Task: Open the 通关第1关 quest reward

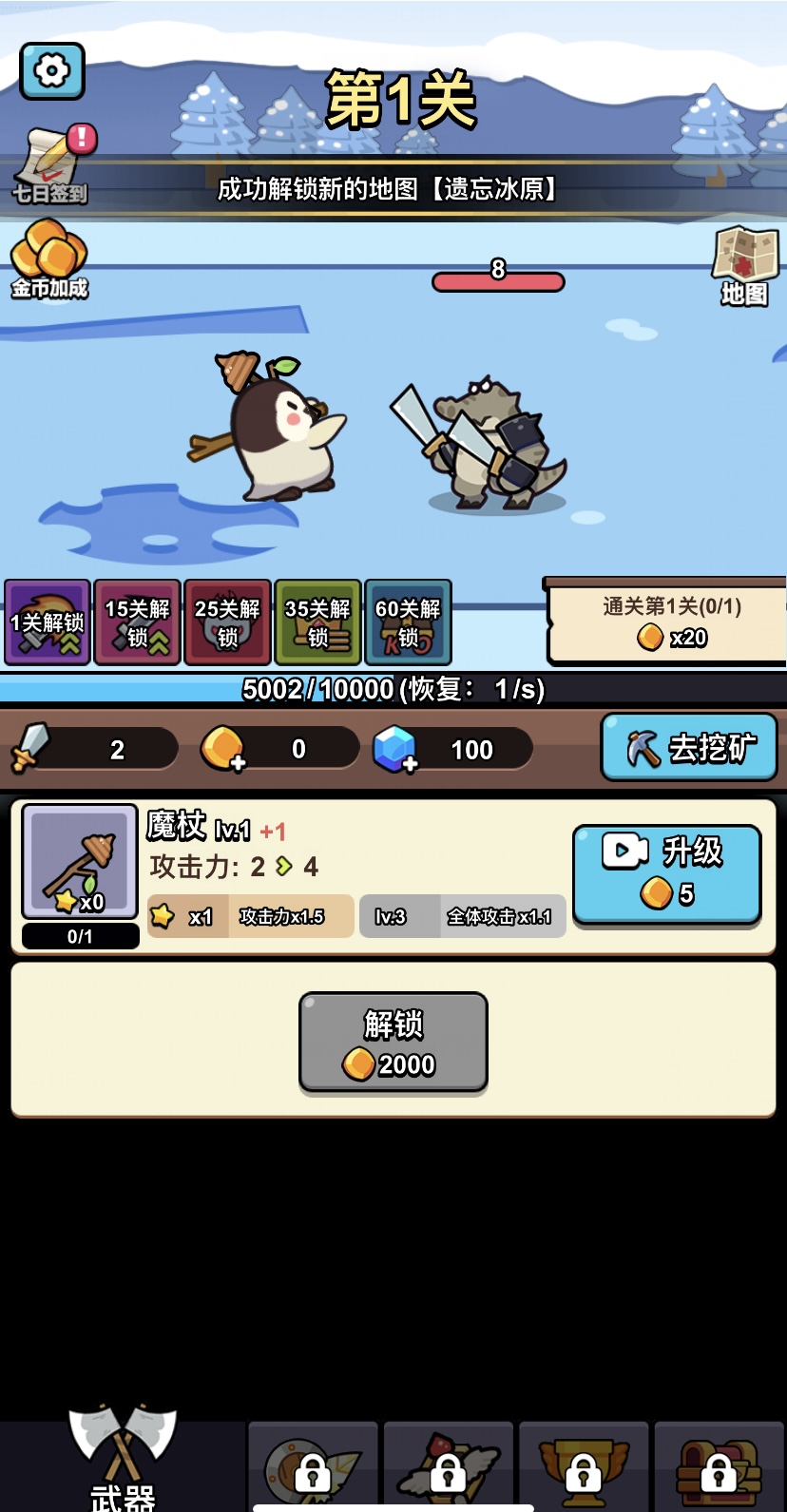Action: click(x=669, y=622)
